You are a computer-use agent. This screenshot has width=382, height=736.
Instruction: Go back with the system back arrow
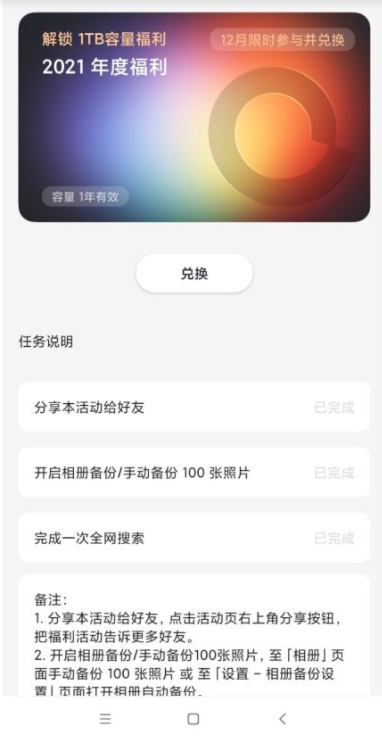coord(282,718)
